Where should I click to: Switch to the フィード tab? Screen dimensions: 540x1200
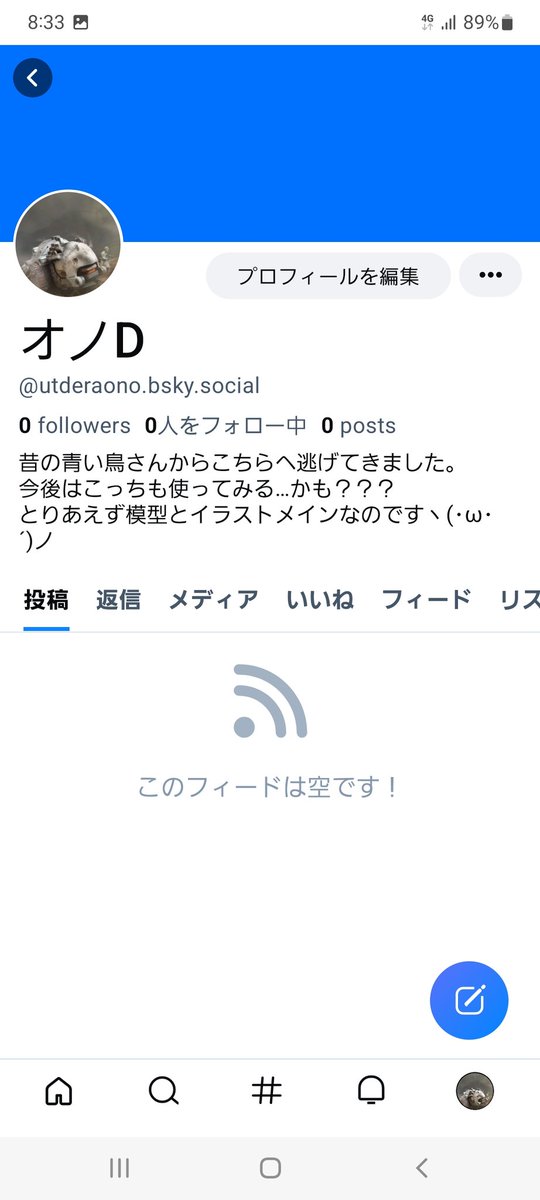pos(426,600)
